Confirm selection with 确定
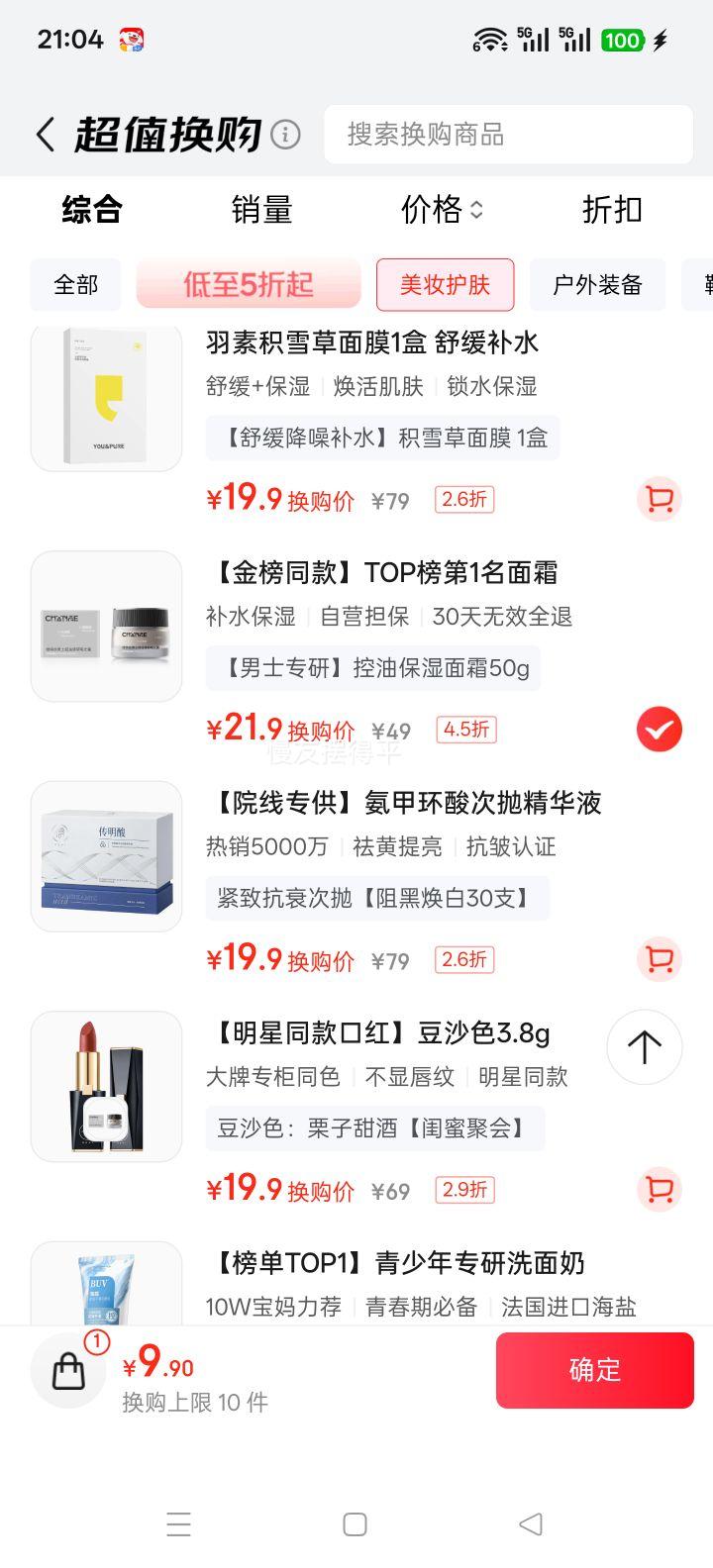 594,1370
